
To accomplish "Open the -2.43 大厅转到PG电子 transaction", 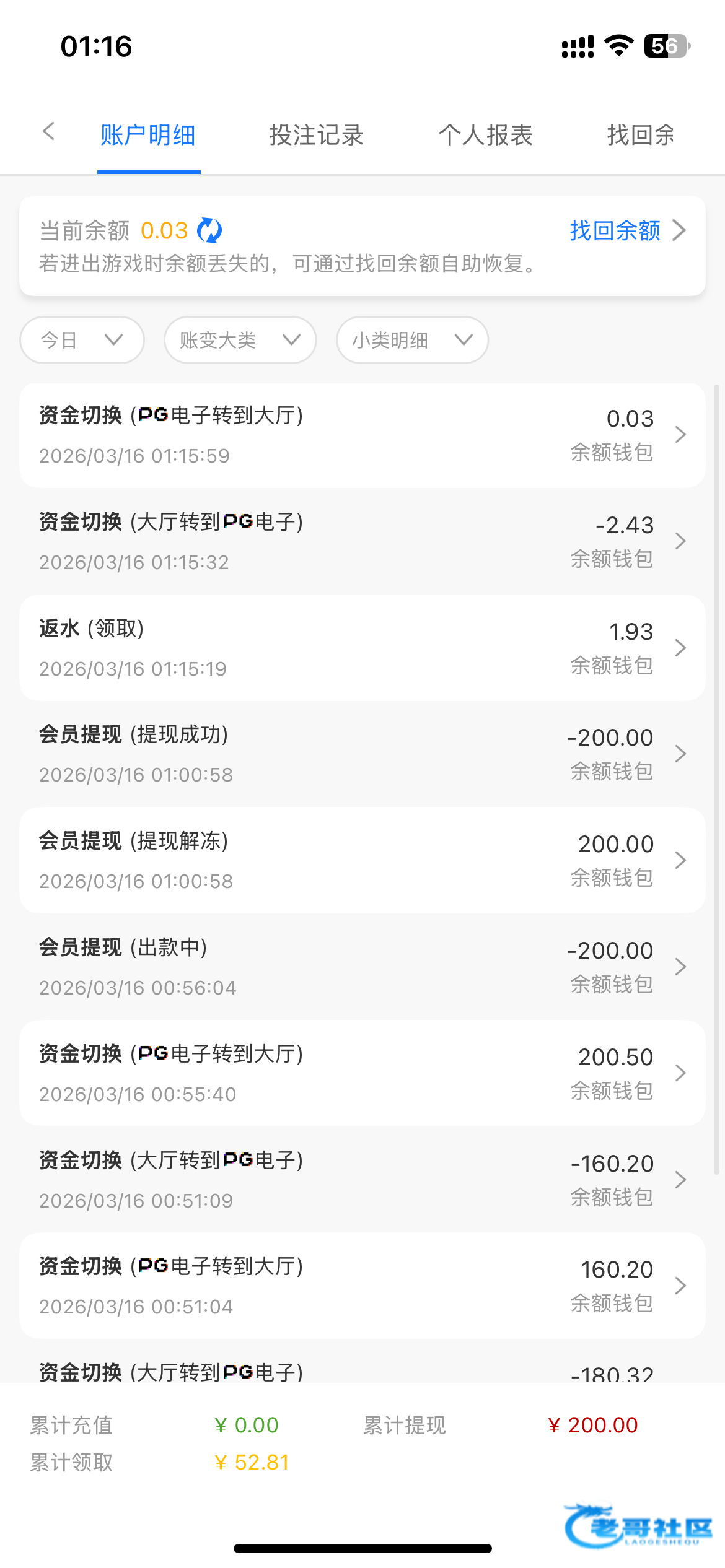I will [362, 542].
